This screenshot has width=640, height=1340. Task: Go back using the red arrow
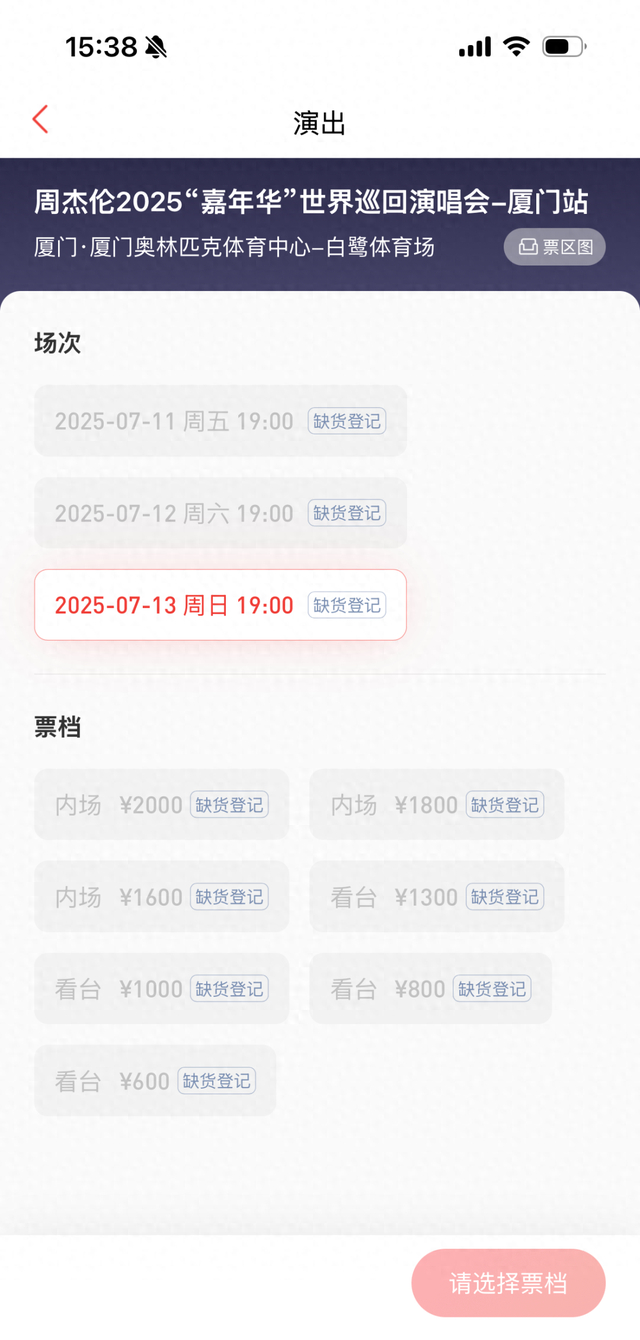pyautogui.click(x=40, y=120)
